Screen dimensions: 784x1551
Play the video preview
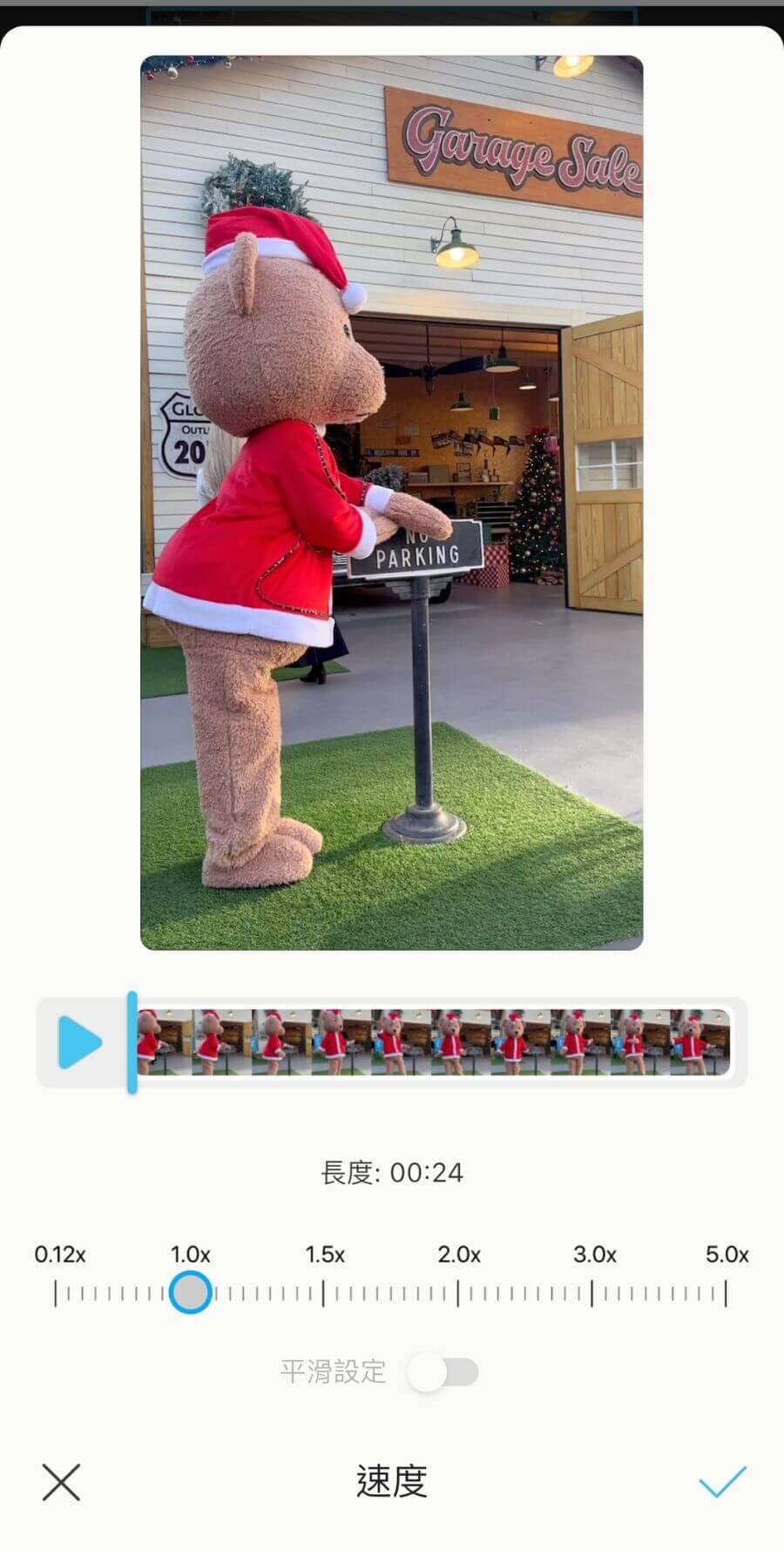79,1041
